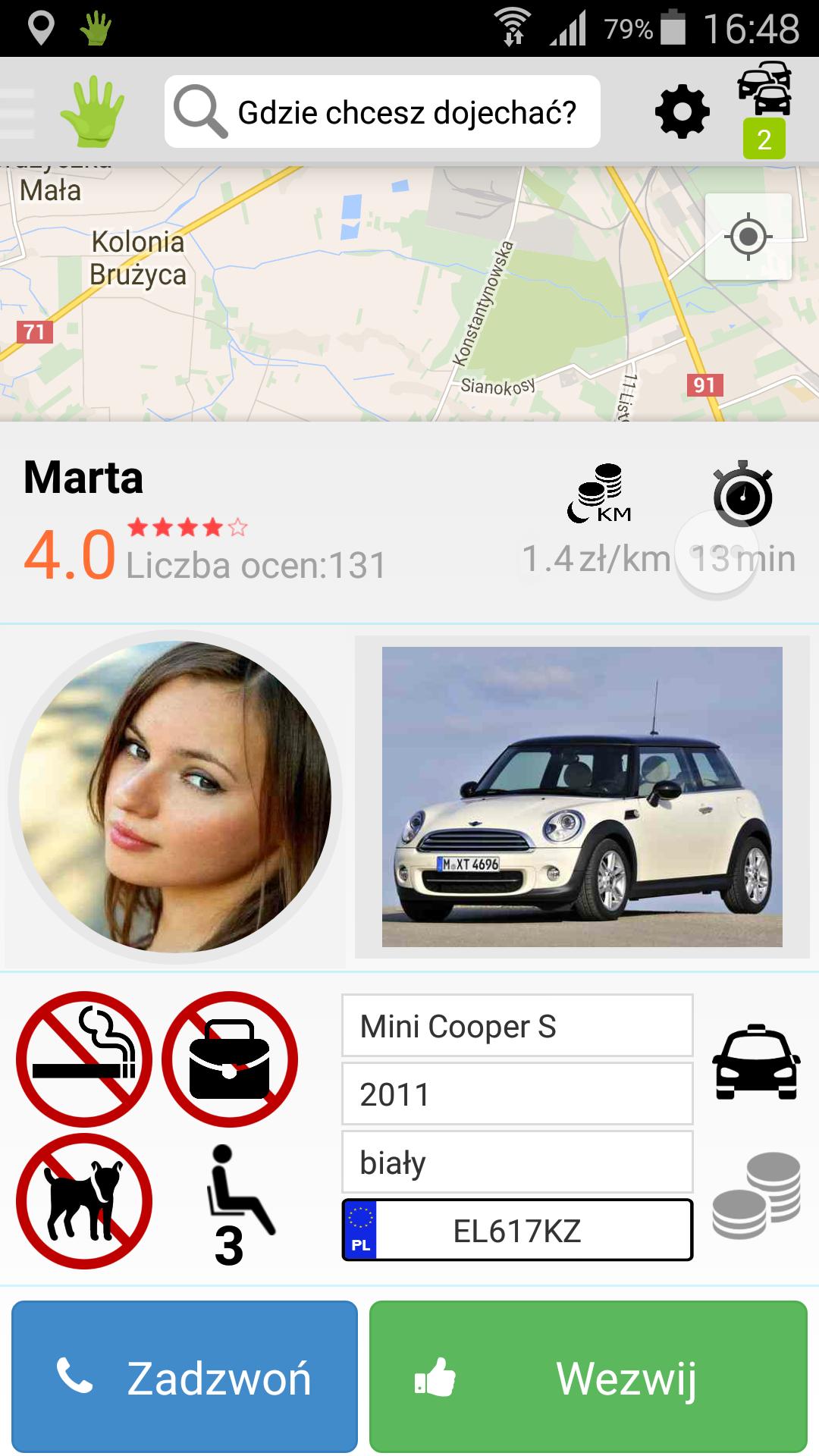
Task: Call the driver with Zadzwoń
Action: pos(184,1377)
